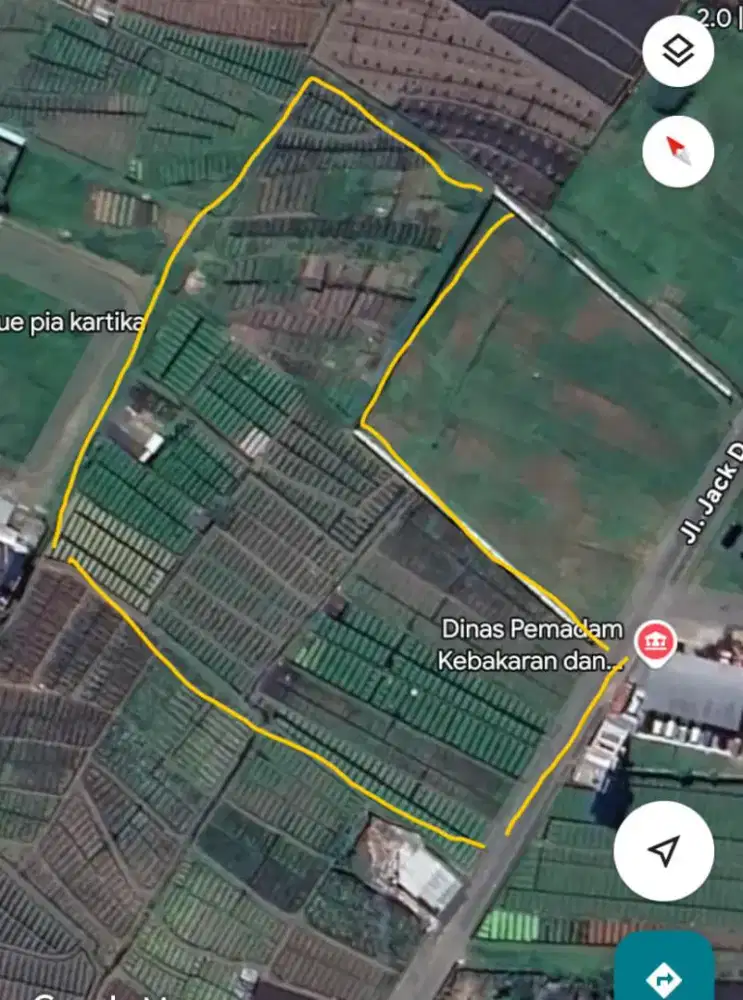Center map on my current location

[x=663, y=851]
